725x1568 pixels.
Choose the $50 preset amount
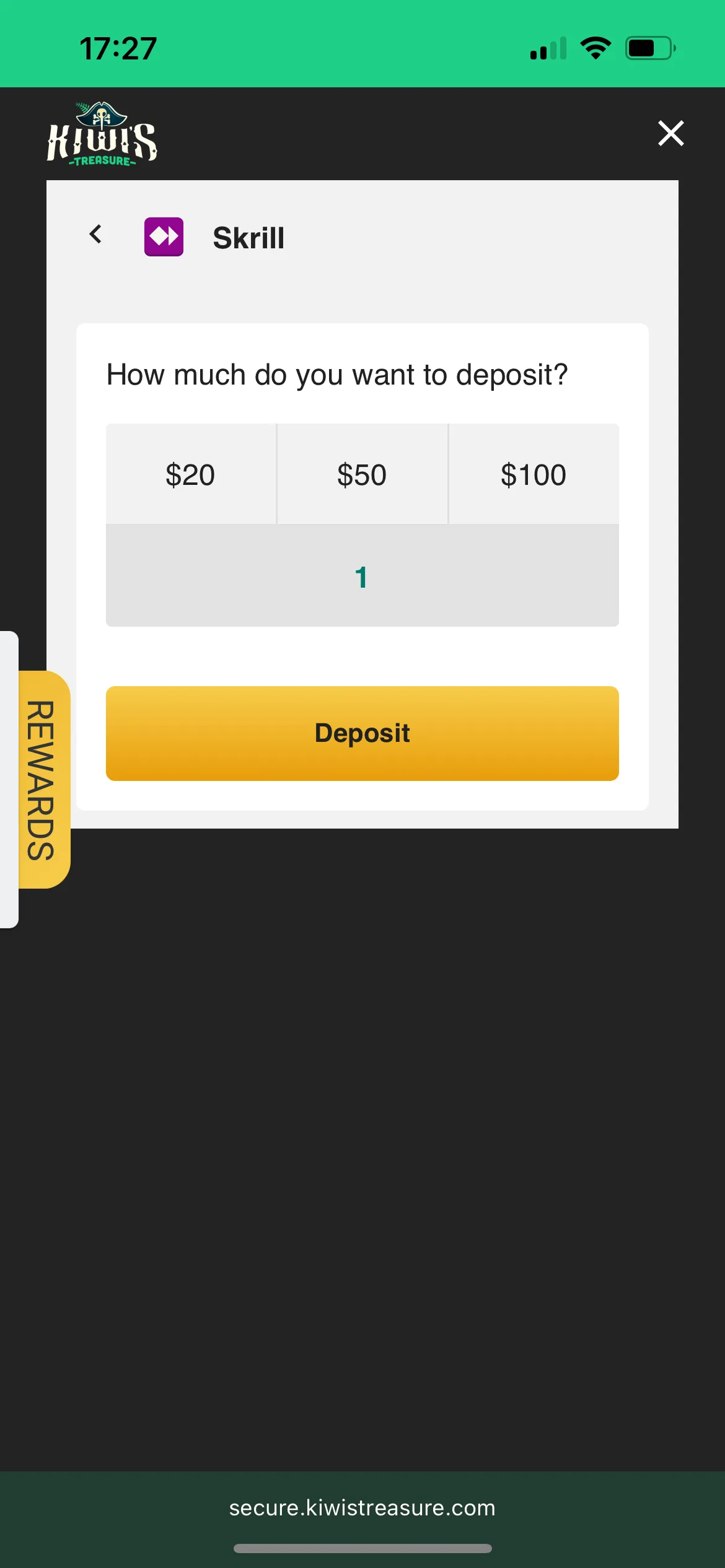tap(362, 474)
